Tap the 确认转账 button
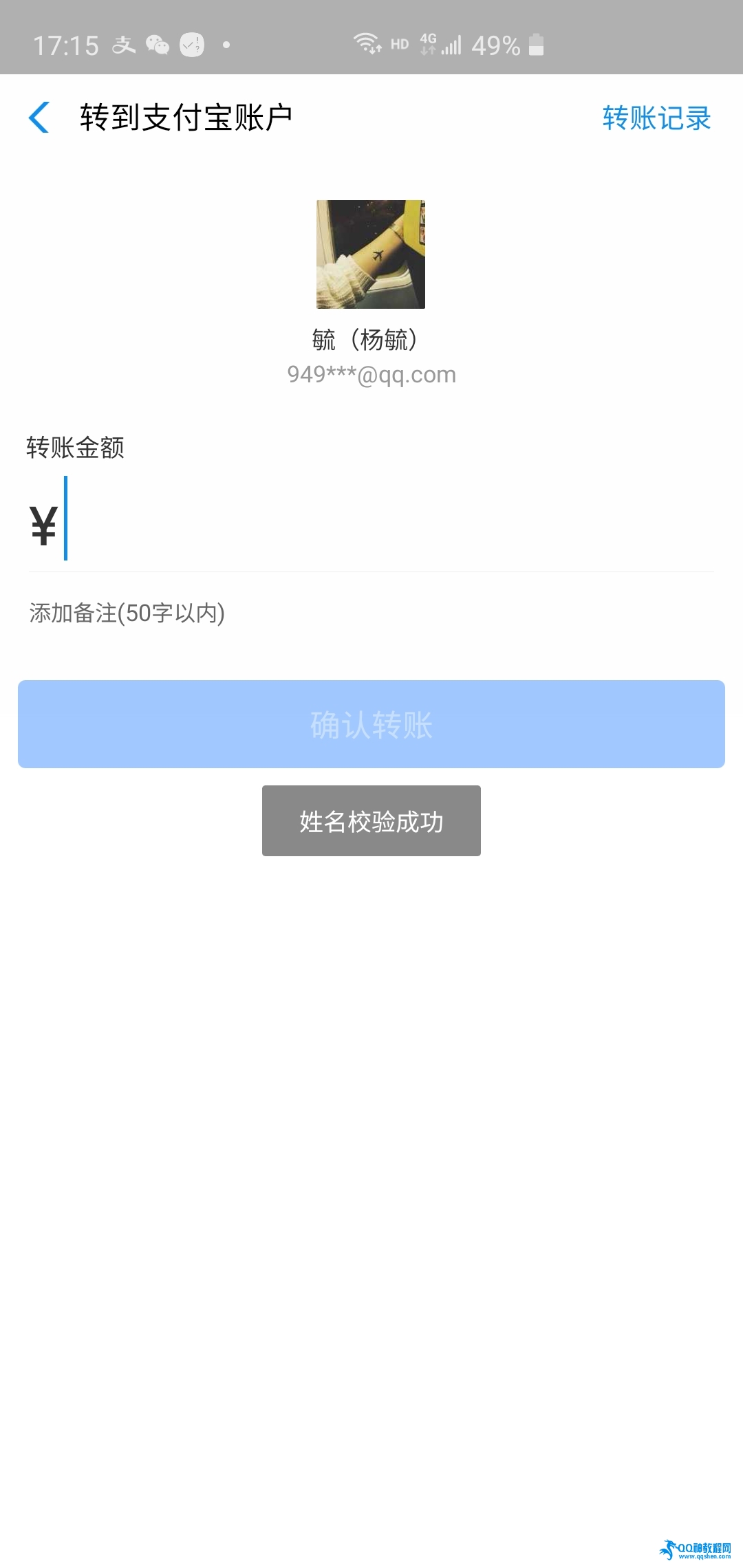 pyautogui.click(x=371, y=724)
